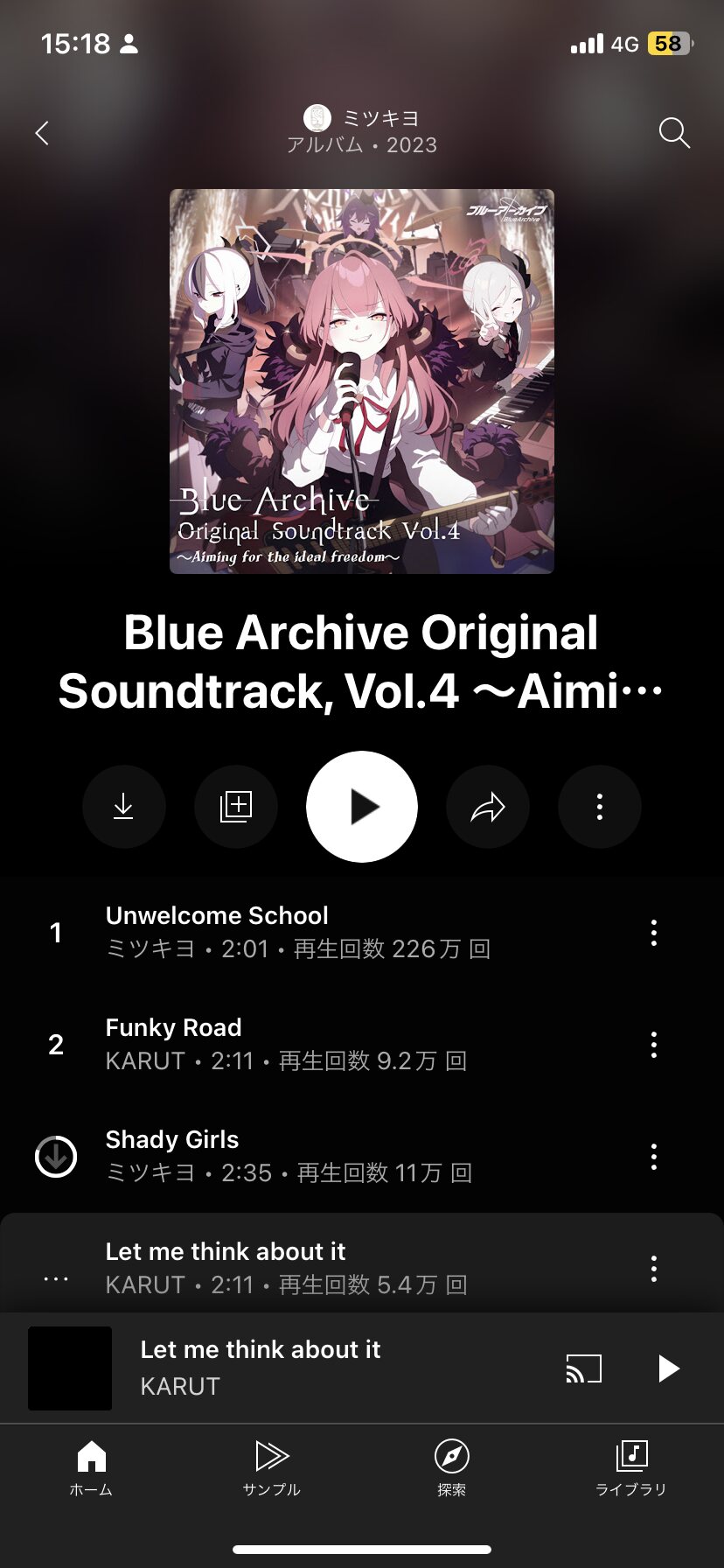Open album overflow menu
Screen dimensions: 724x1568
pos(600,807)
